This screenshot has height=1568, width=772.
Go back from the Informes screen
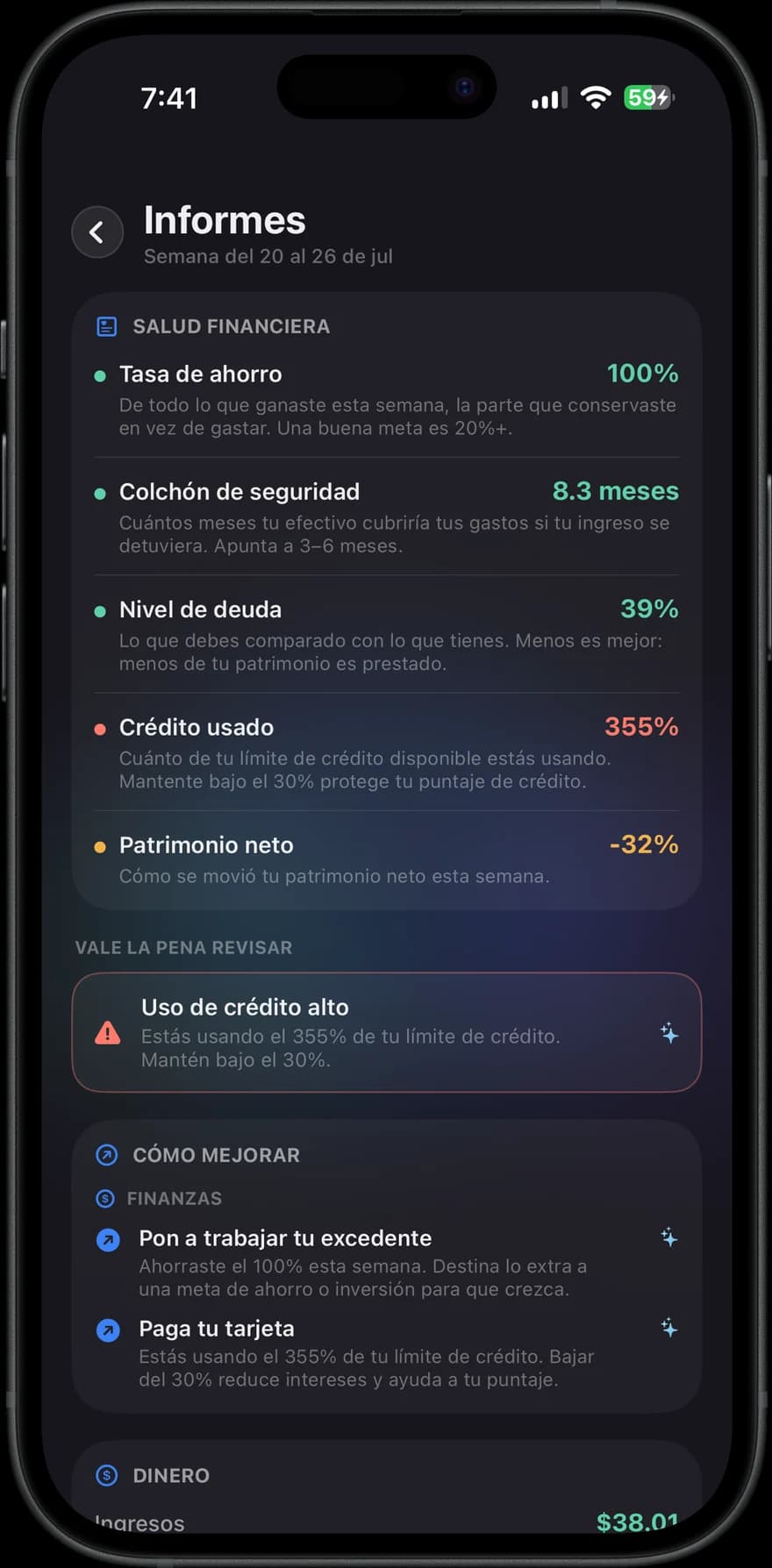(x=96, y=232)
